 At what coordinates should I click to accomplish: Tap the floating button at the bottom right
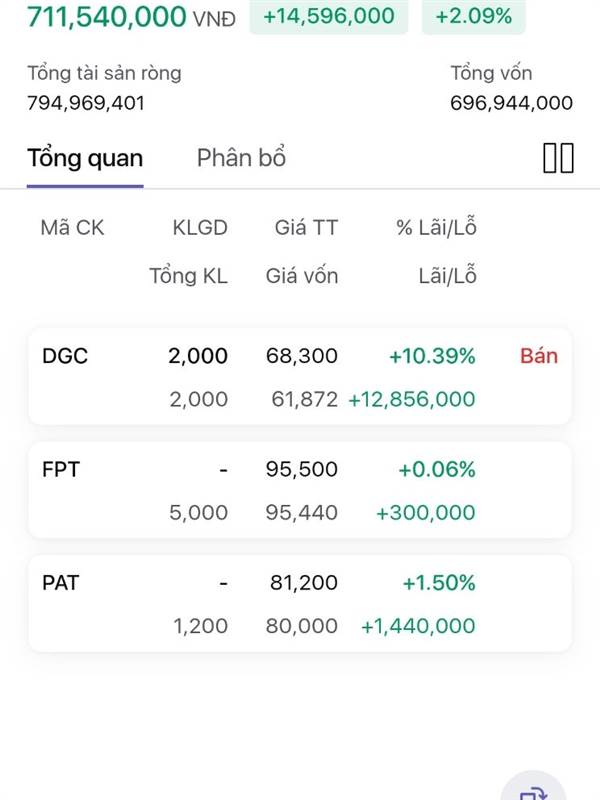pyautogui.click(x=536, y=787)
